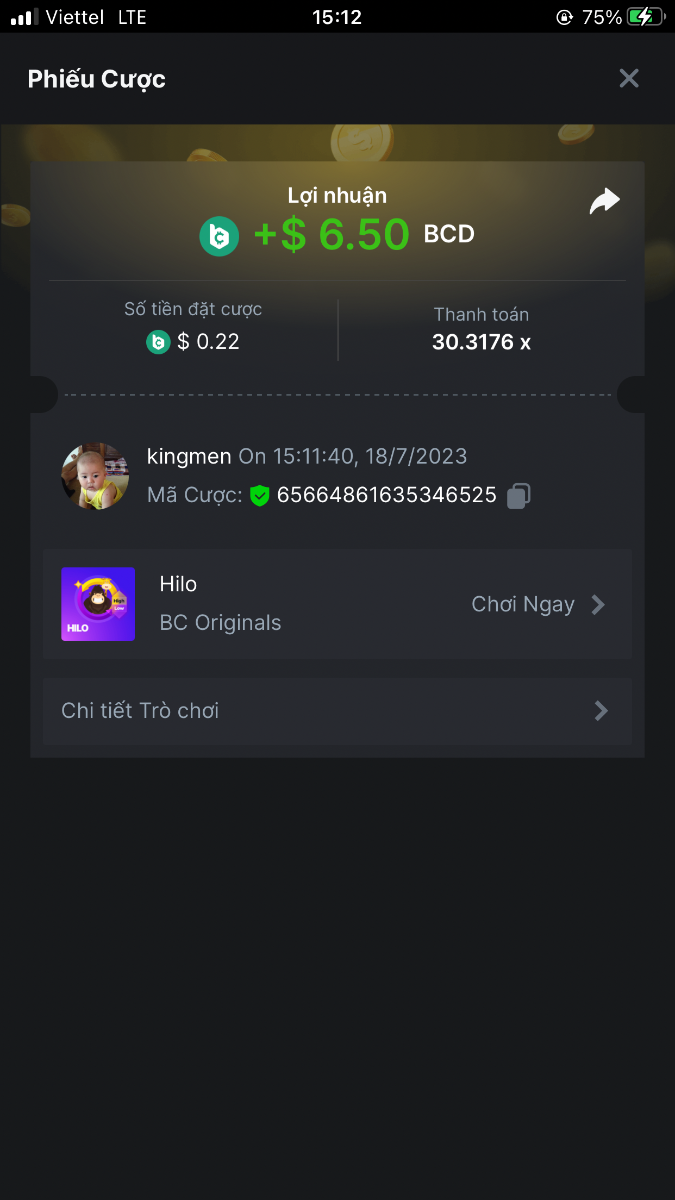This screenshot has height=1200, width=675.
Task: View kingmen's profile avatar
Action: click(95, 476)
